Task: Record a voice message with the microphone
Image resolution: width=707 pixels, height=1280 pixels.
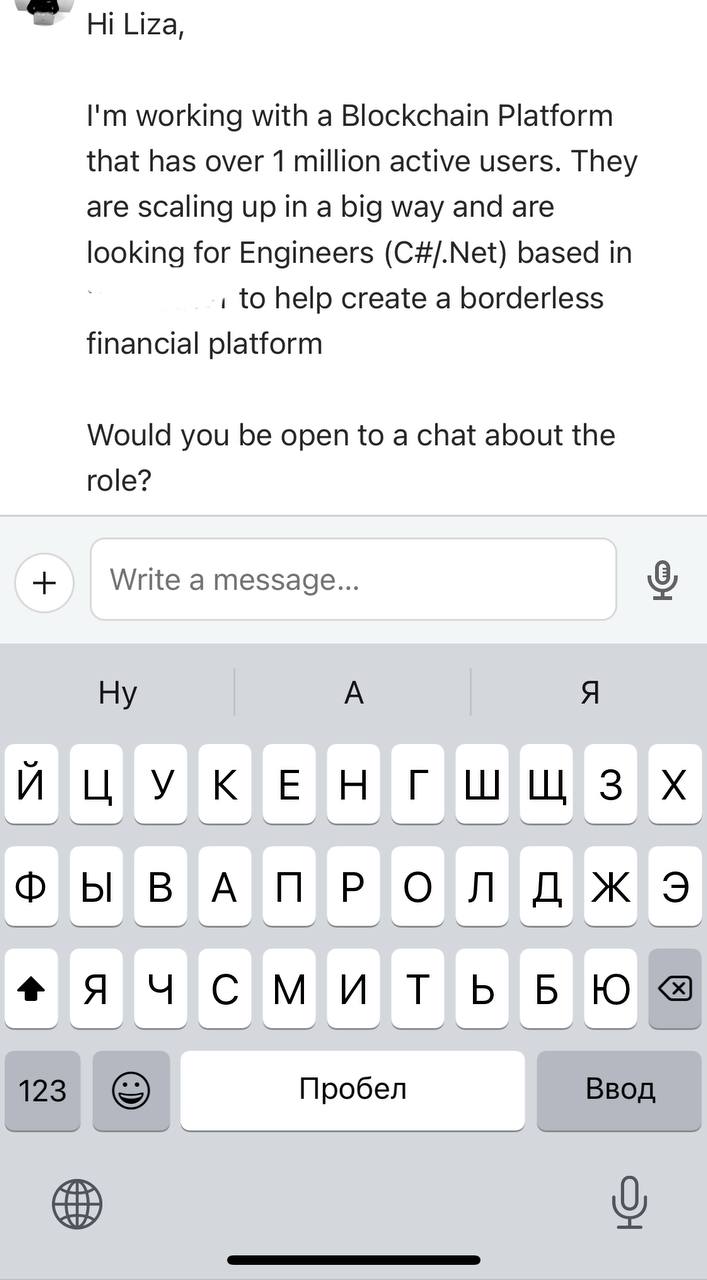Action: click(662, 580)
